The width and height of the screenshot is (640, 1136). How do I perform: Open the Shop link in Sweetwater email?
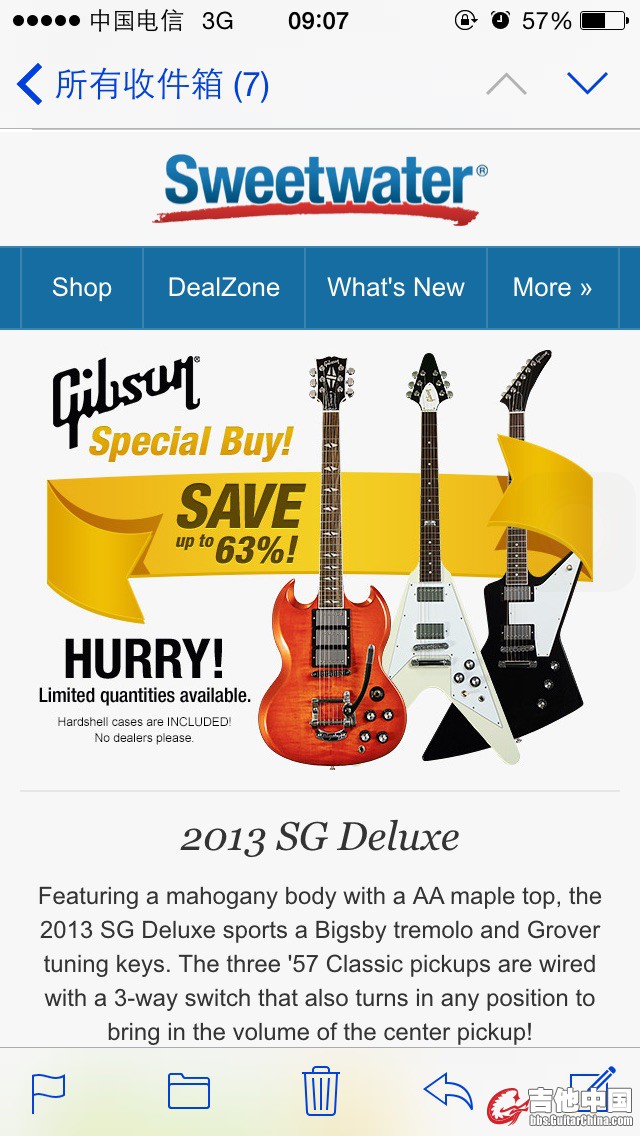coord(82,288)
